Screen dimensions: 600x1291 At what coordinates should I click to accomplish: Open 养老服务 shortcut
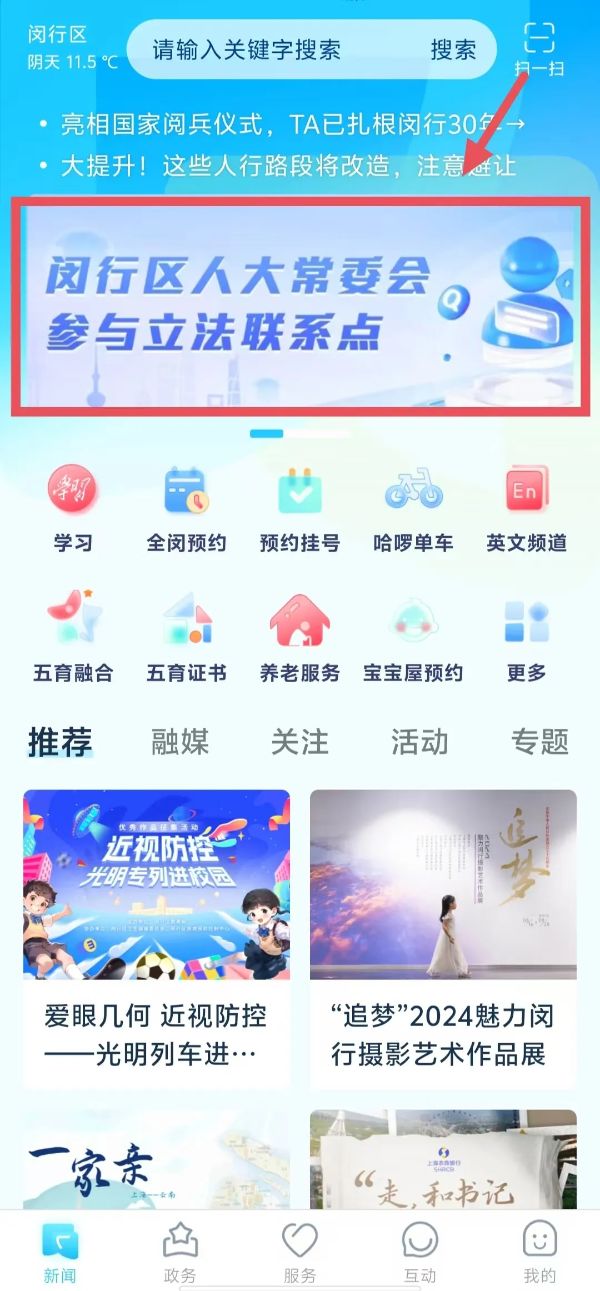click(x=300, y=638)
